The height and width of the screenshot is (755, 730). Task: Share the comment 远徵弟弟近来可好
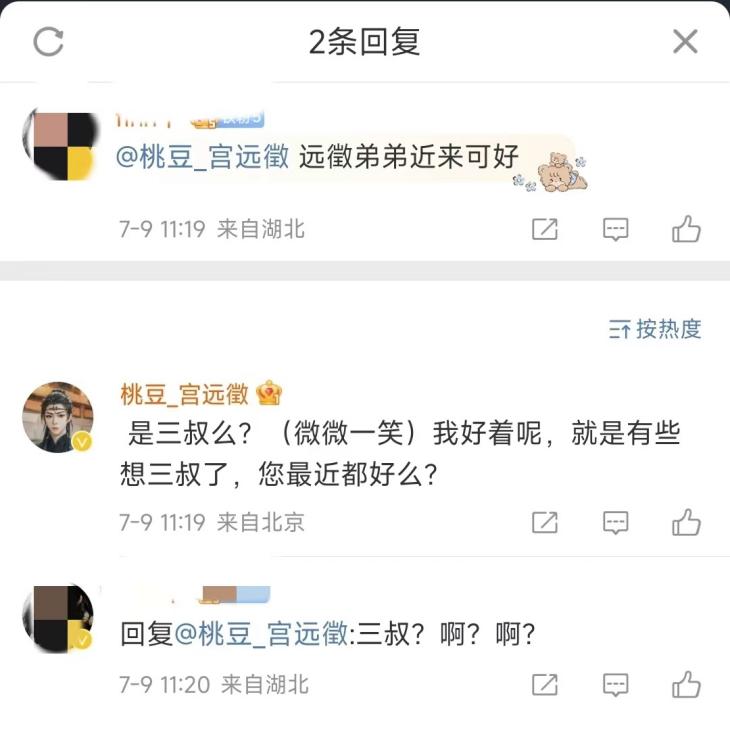coord(544,230)
